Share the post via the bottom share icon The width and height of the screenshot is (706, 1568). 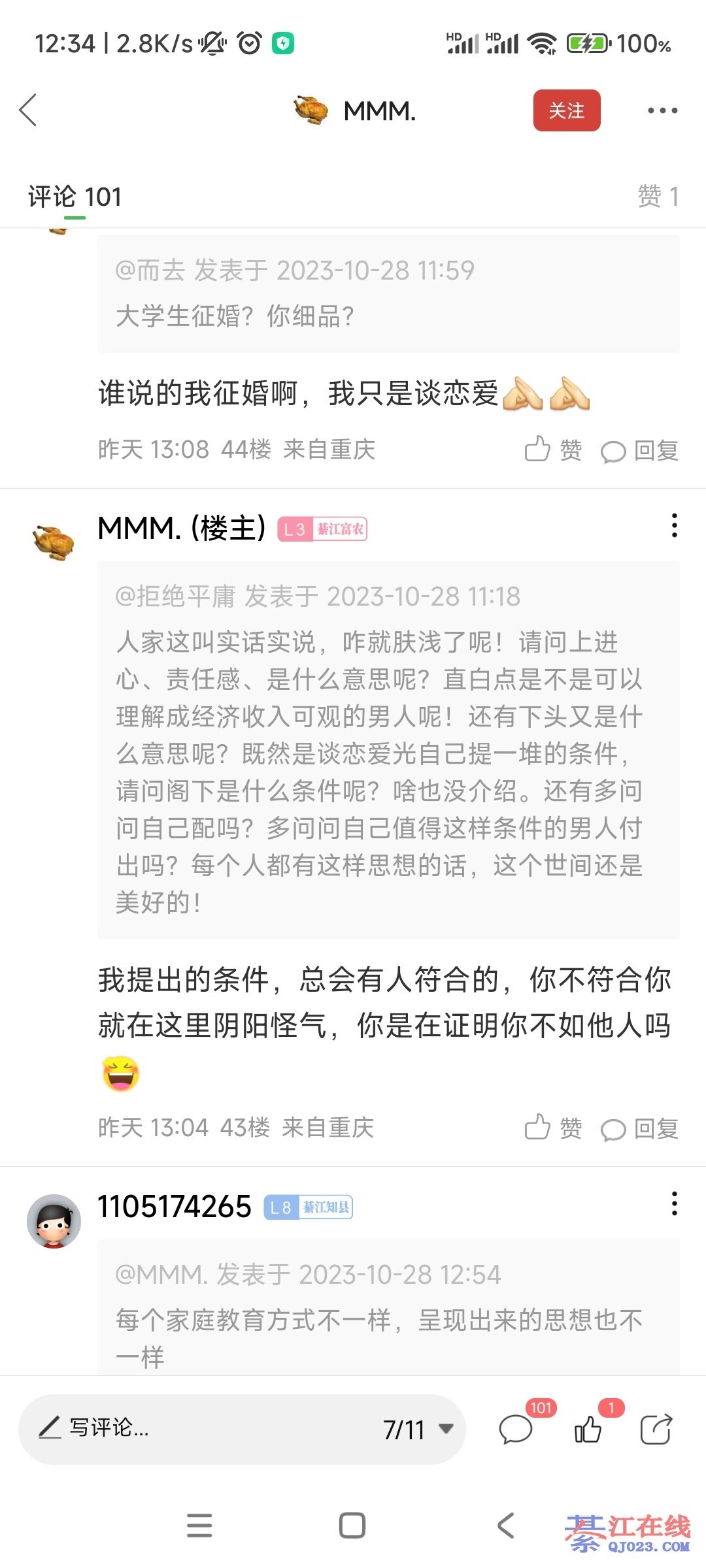pyautogui.click(x=656, y=1429)
